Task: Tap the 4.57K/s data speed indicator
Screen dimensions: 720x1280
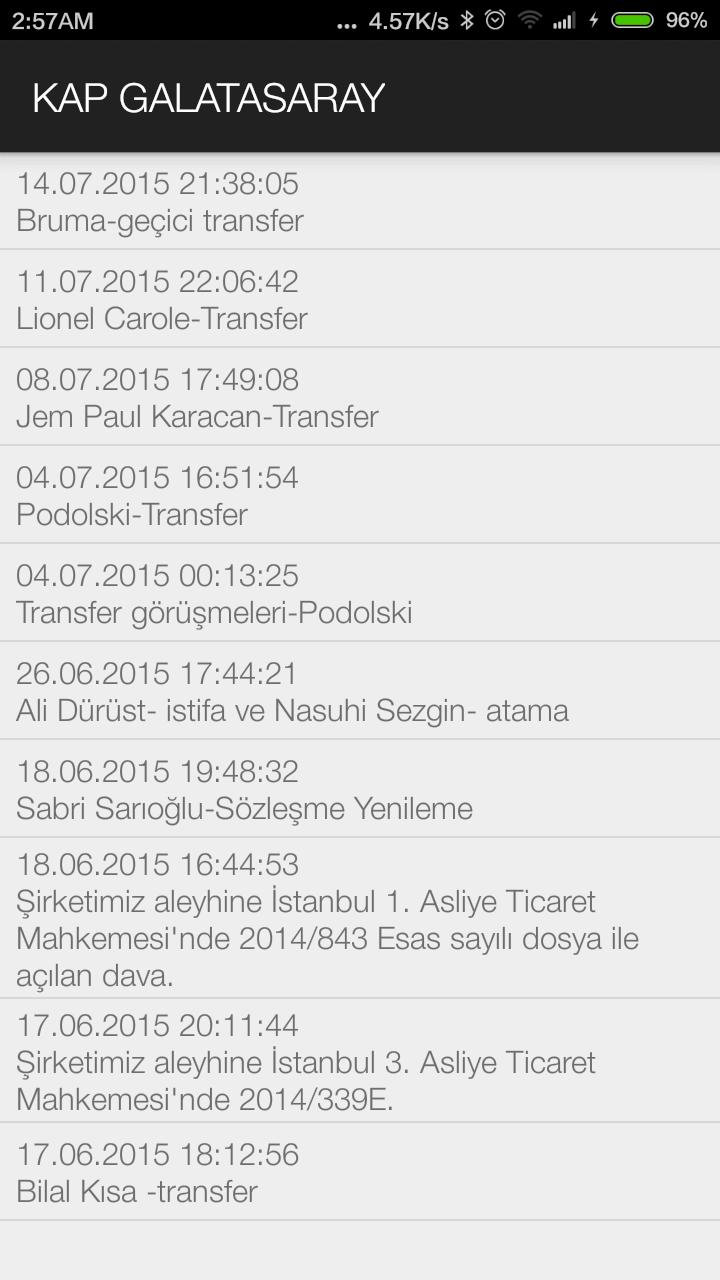Action: point(410,18)
